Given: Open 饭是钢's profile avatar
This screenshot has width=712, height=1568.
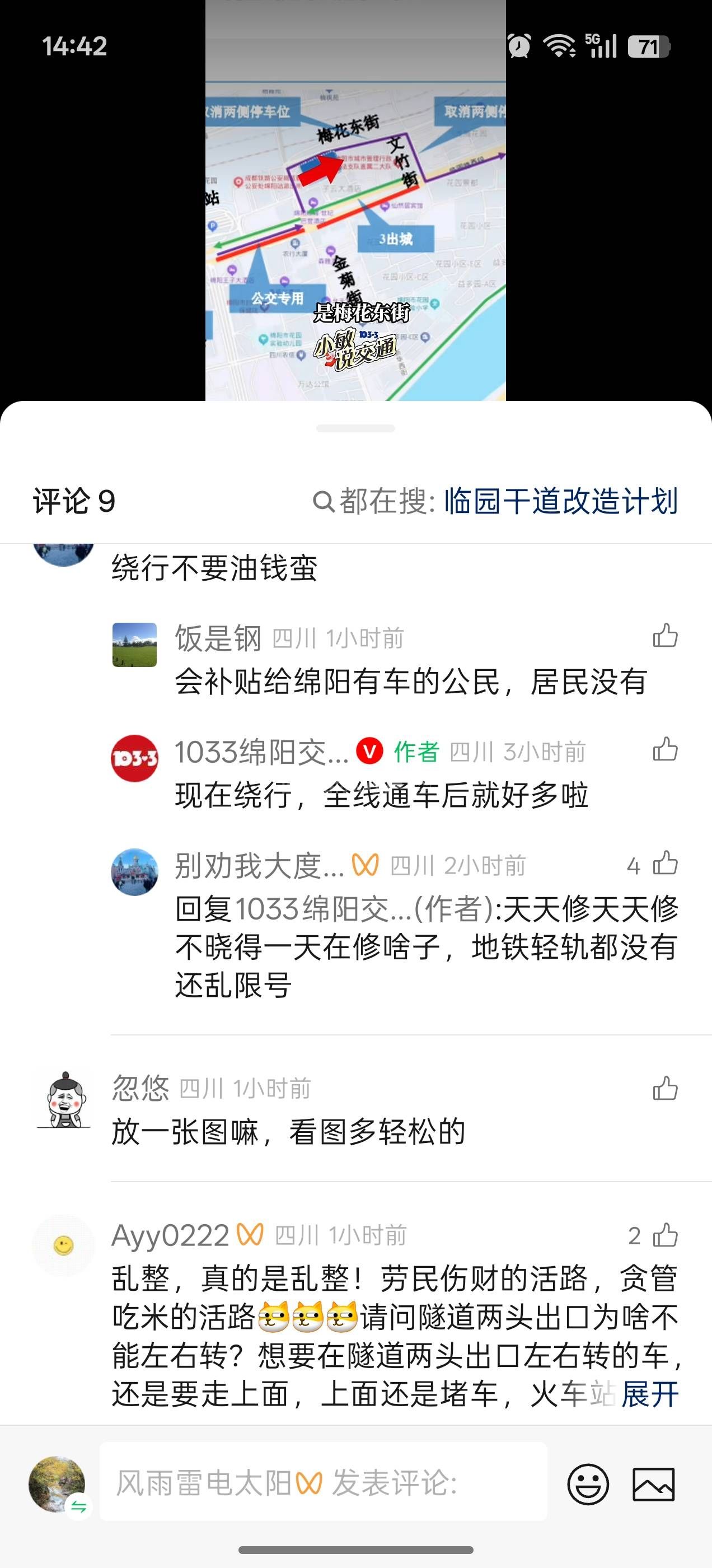Looking at the screenshot, I should click(134, 645).
